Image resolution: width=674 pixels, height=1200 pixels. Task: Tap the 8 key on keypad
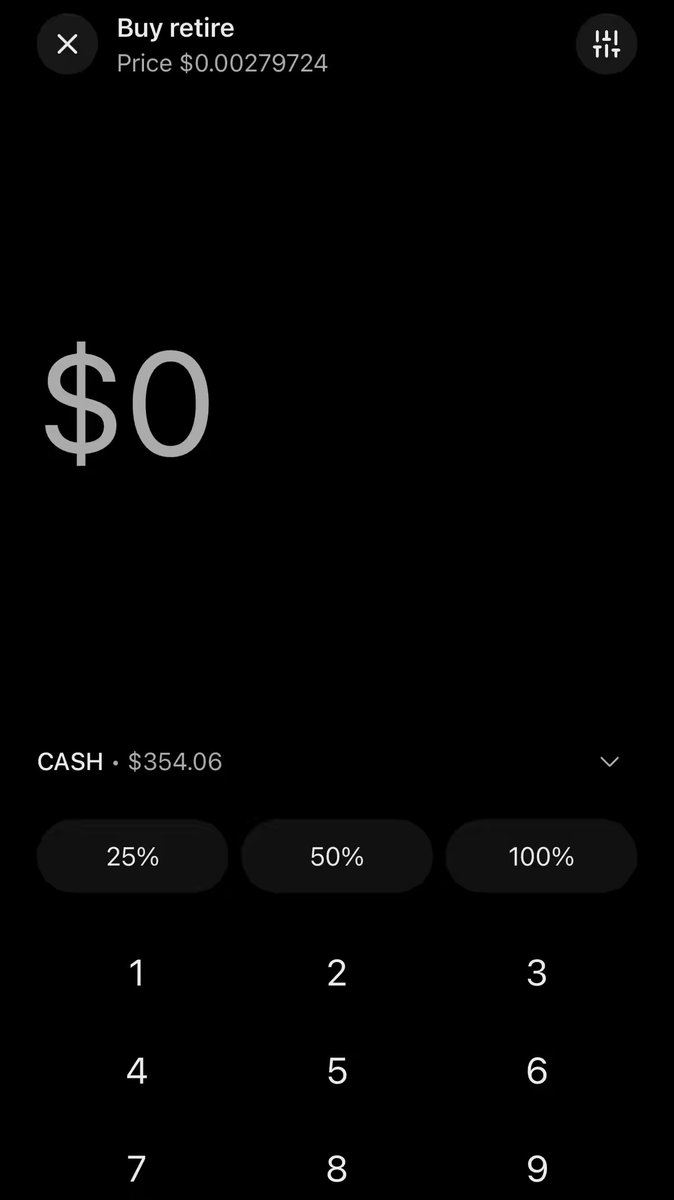coord(337,1168)
